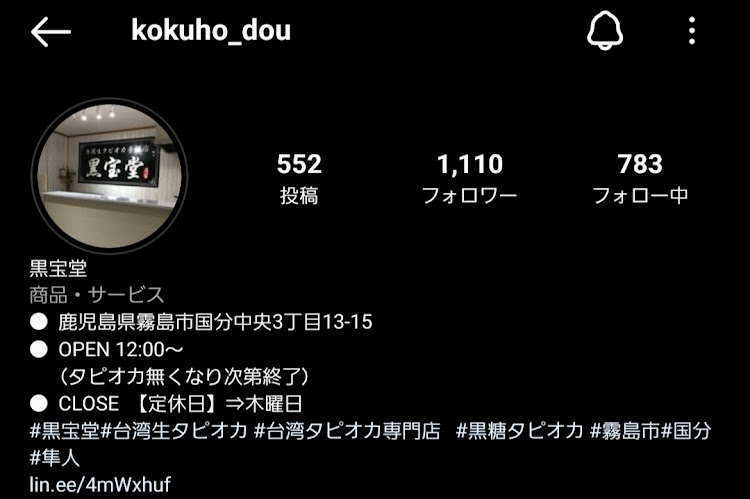Go back with the arrow icon
750x499 pixels.
(x=51, y=32)
